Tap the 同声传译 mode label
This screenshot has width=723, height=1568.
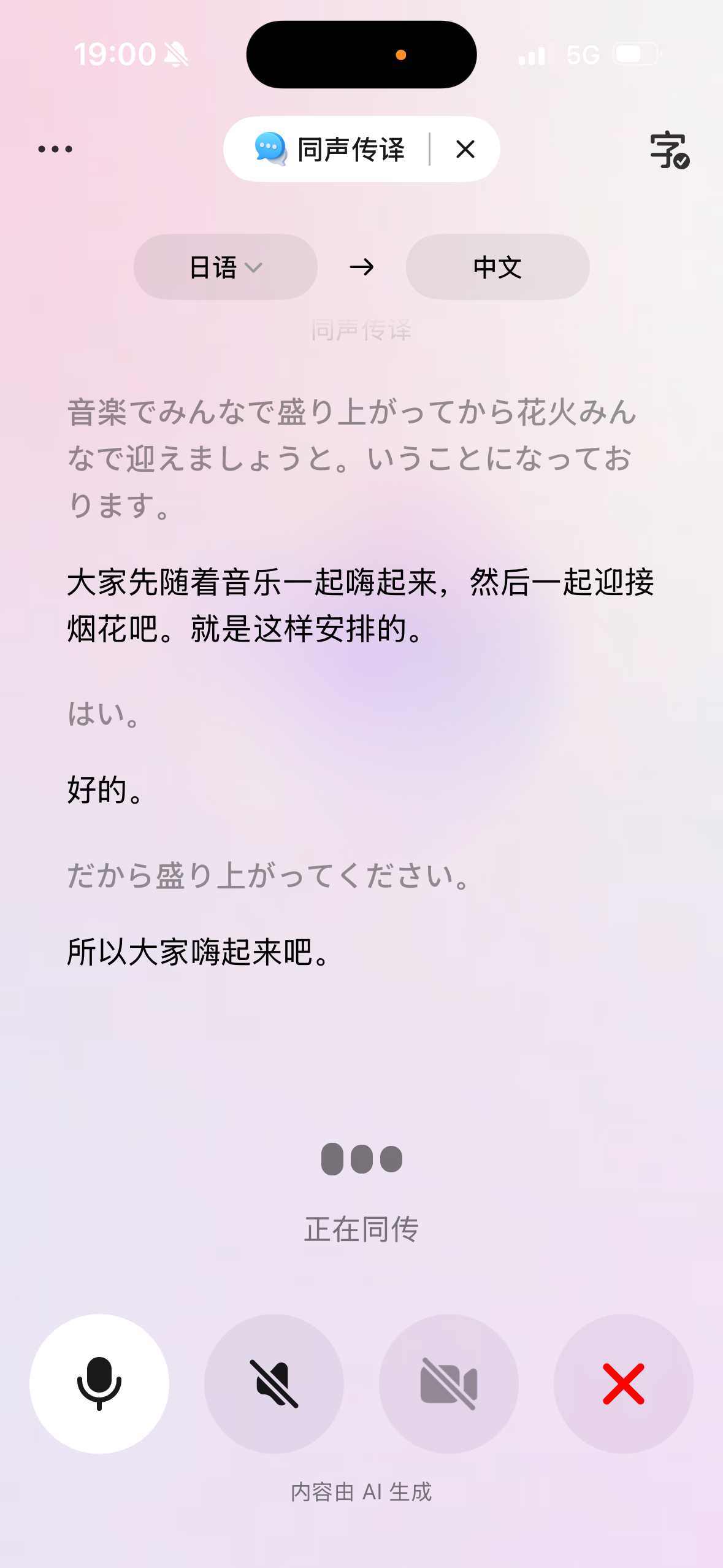(350, 149)
